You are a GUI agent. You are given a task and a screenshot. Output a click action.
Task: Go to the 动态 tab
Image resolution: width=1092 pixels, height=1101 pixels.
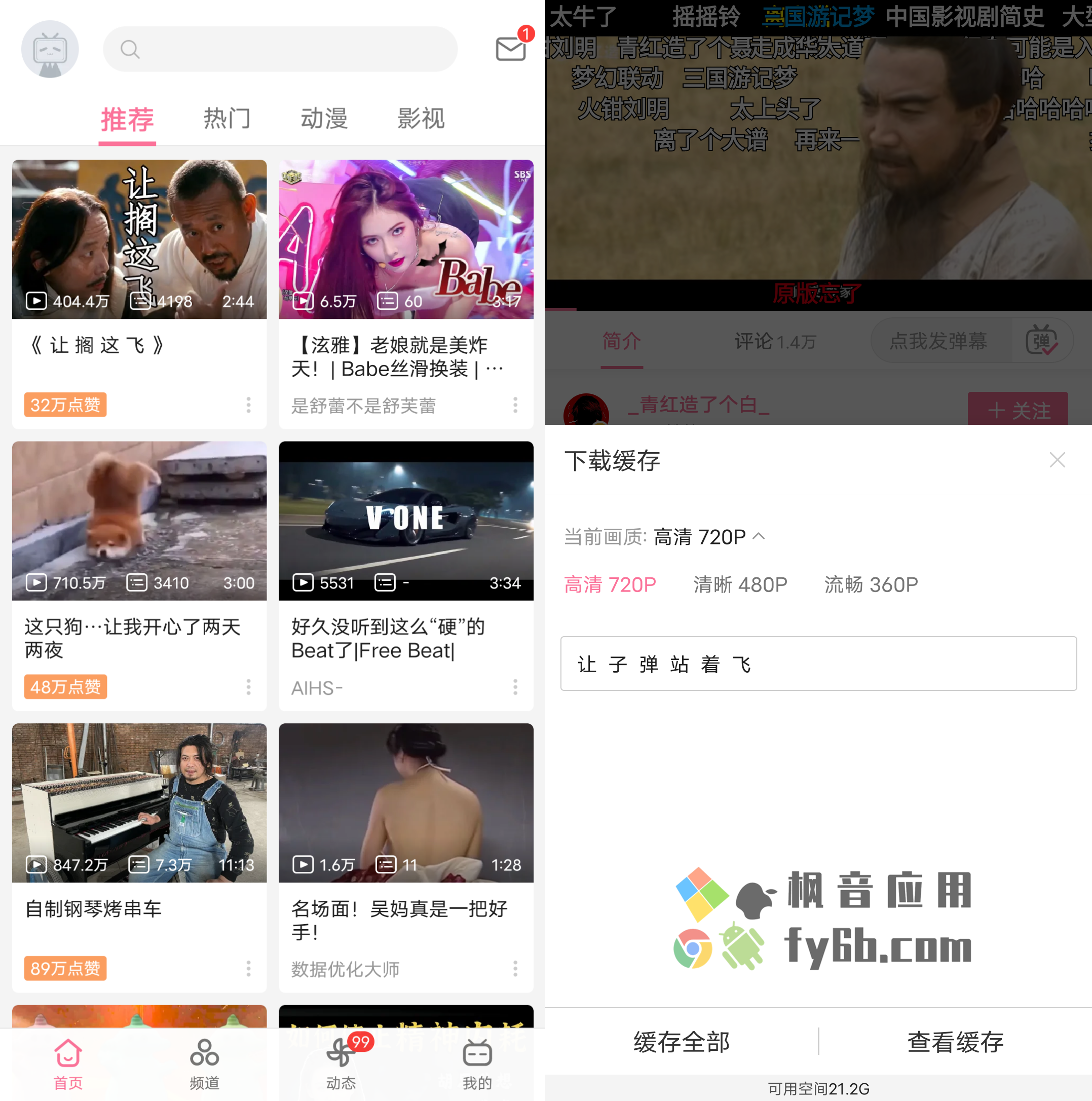click(x=341, y=1064)
